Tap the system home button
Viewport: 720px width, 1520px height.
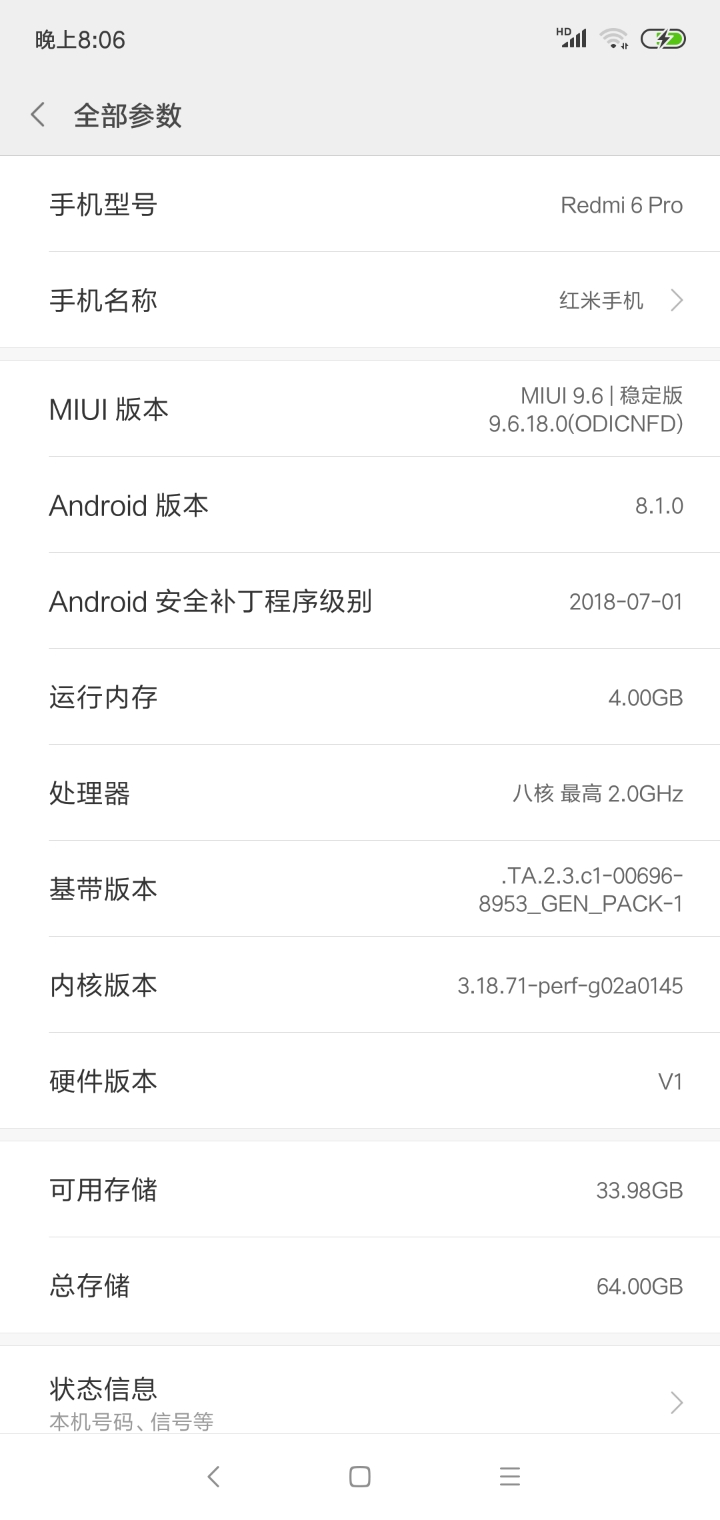click(360, 1477)
